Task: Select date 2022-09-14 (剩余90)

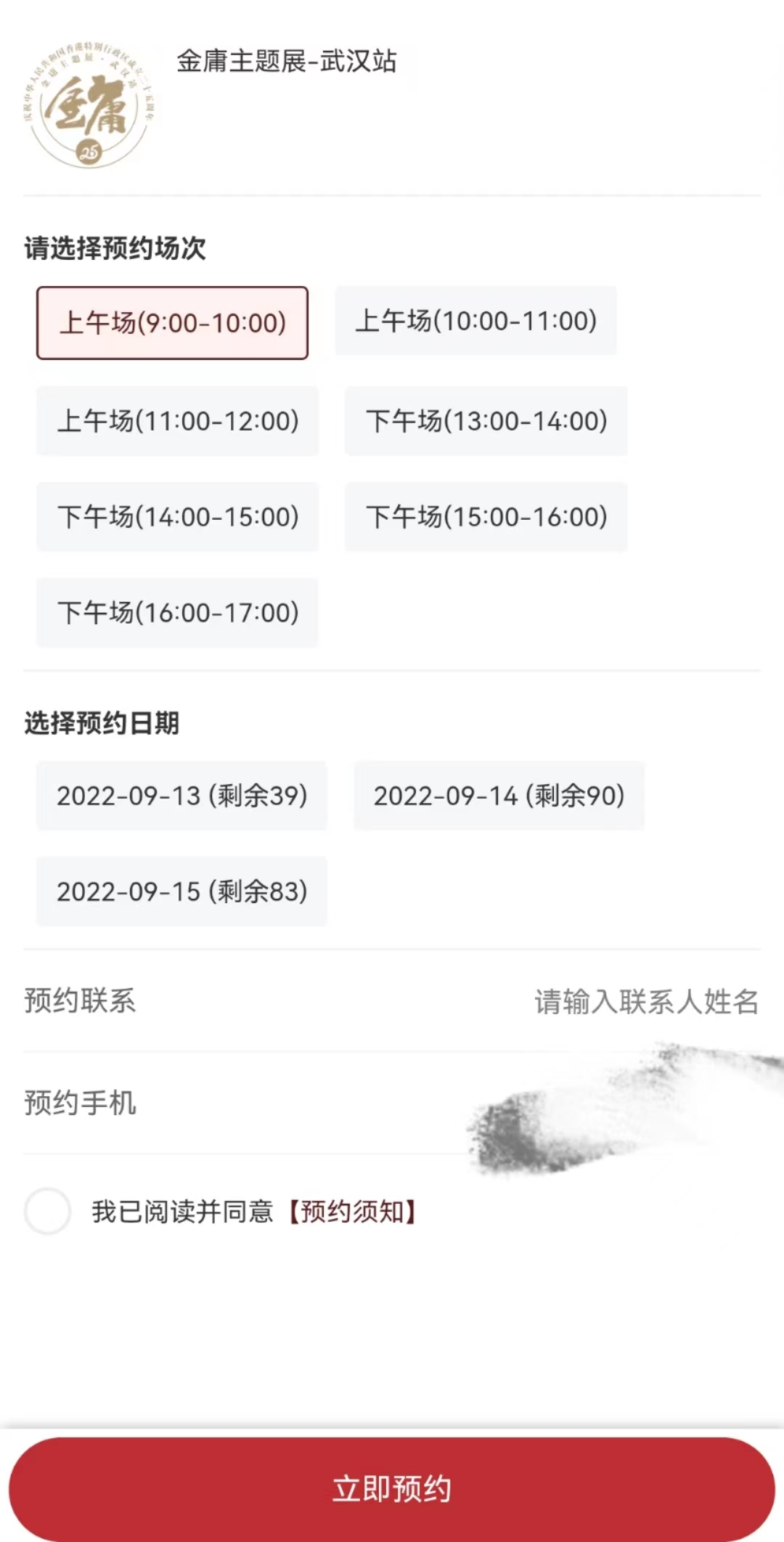Action: click(x=499, y=796)
